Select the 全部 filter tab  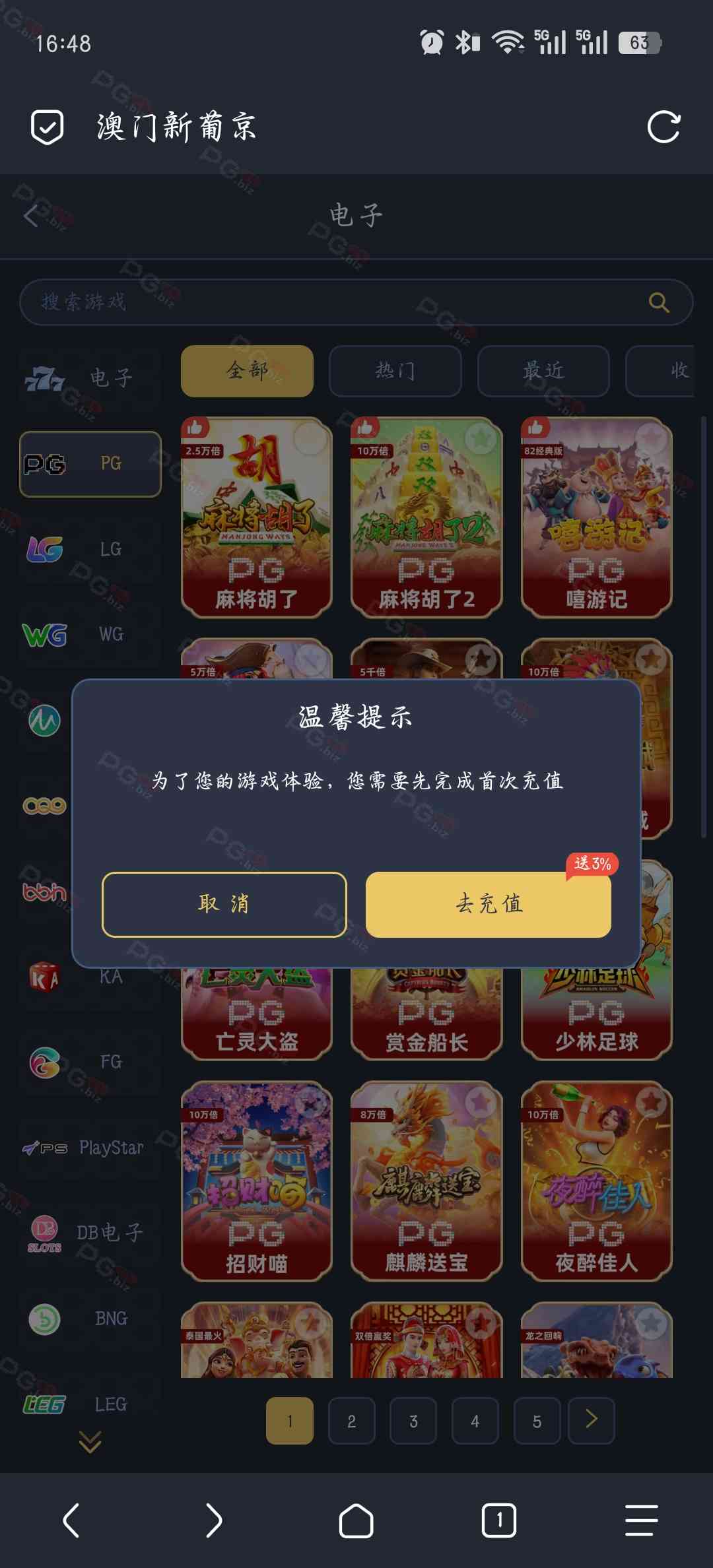247,371
